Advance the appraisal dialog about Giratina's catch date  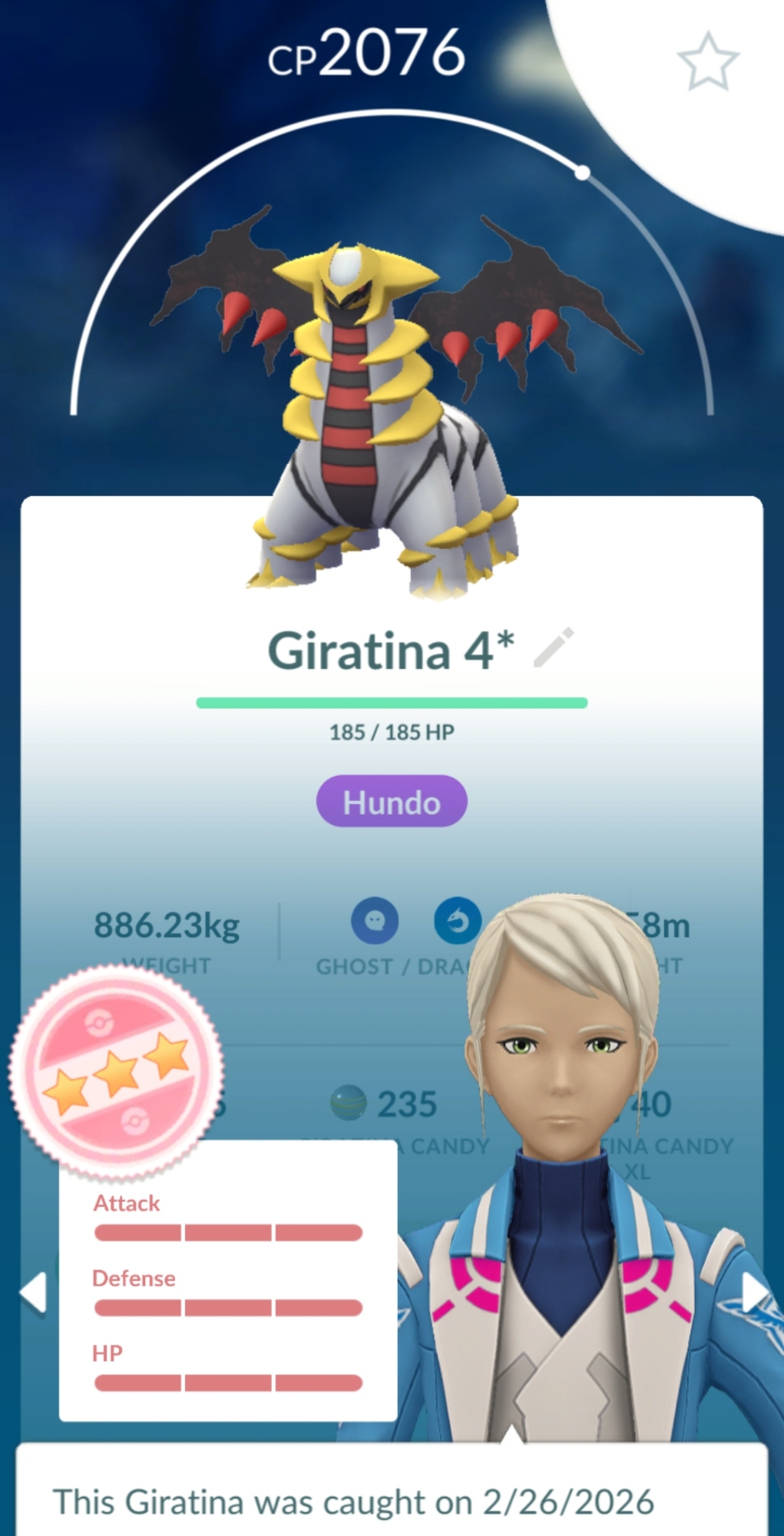(392, 1498)
